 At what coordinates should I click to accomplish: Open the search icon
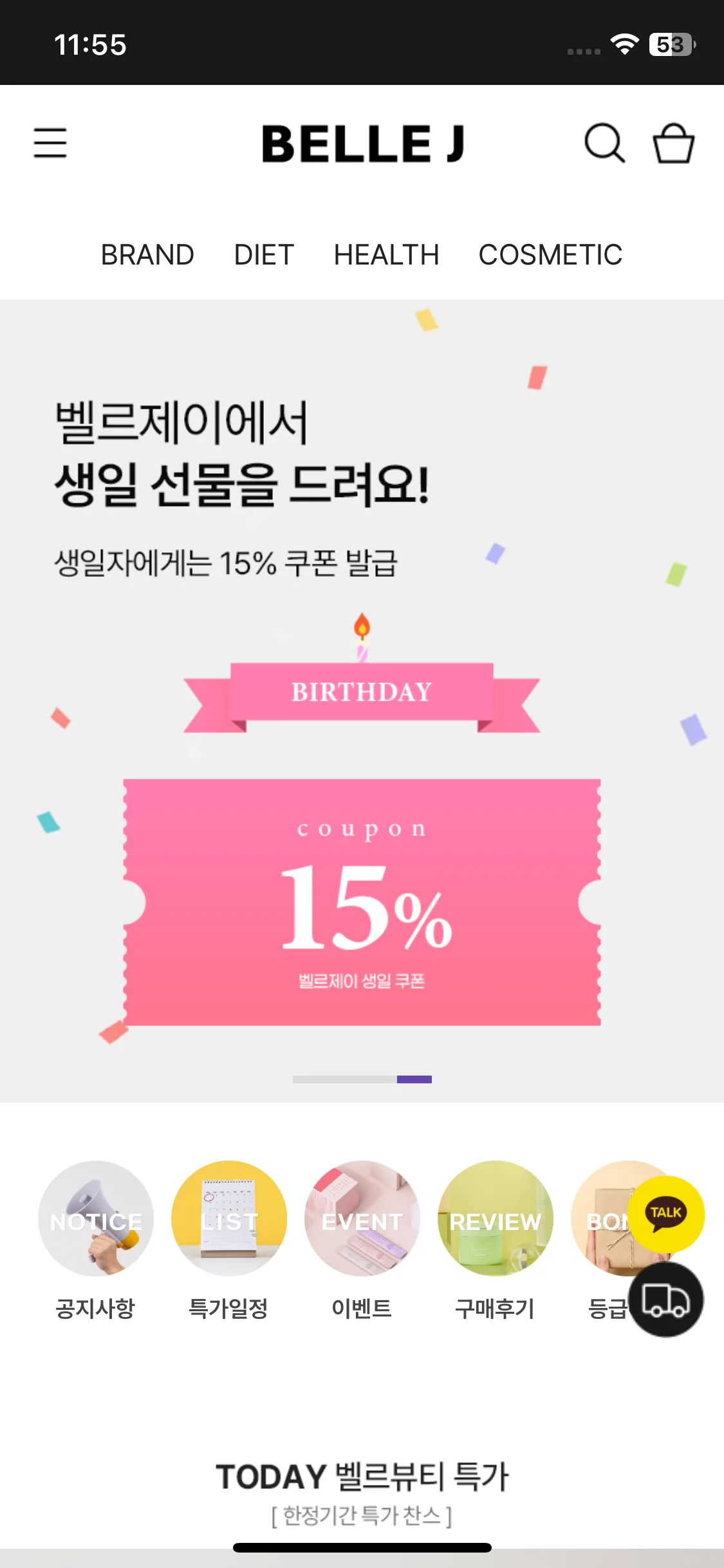(x=604, y=143)
